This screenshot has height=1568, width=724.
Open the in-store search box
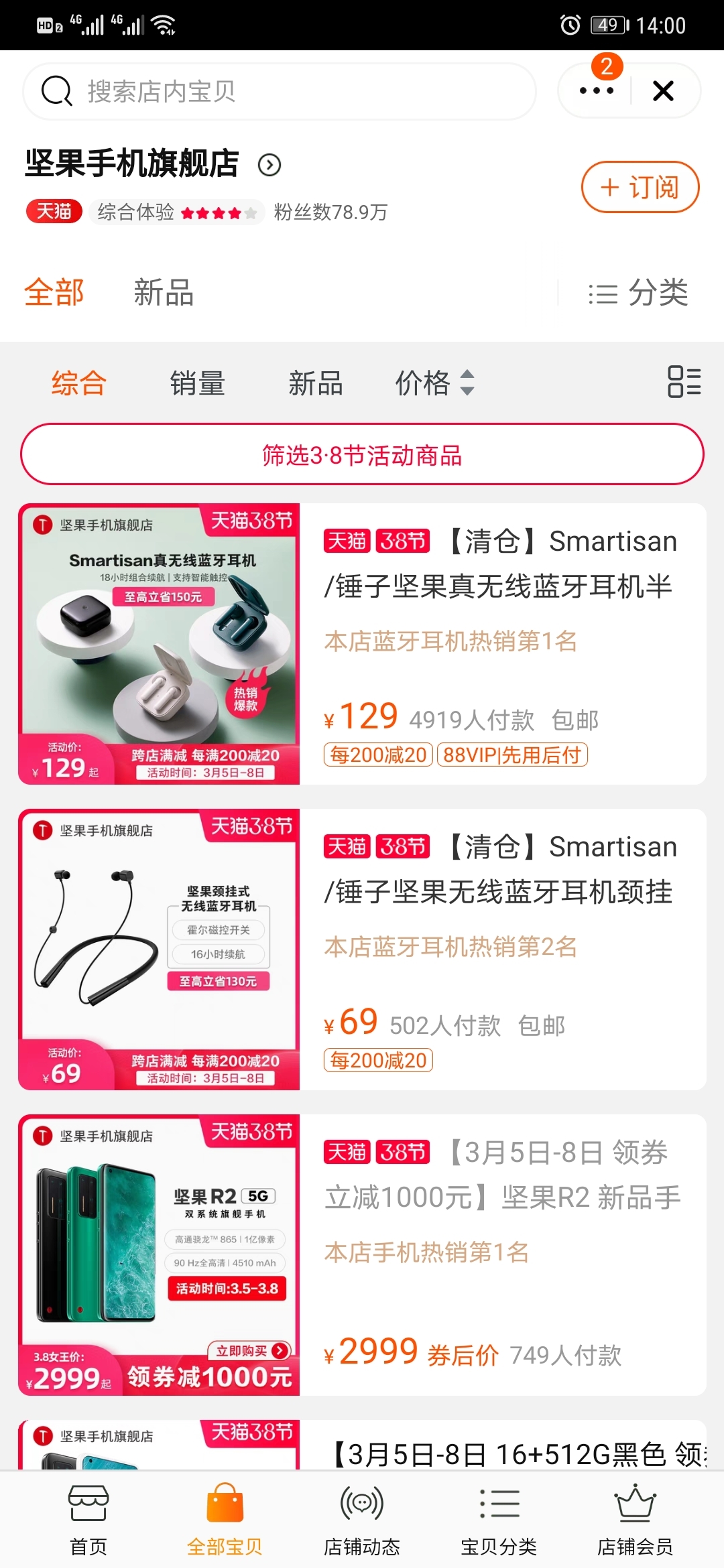click(278, 91)
